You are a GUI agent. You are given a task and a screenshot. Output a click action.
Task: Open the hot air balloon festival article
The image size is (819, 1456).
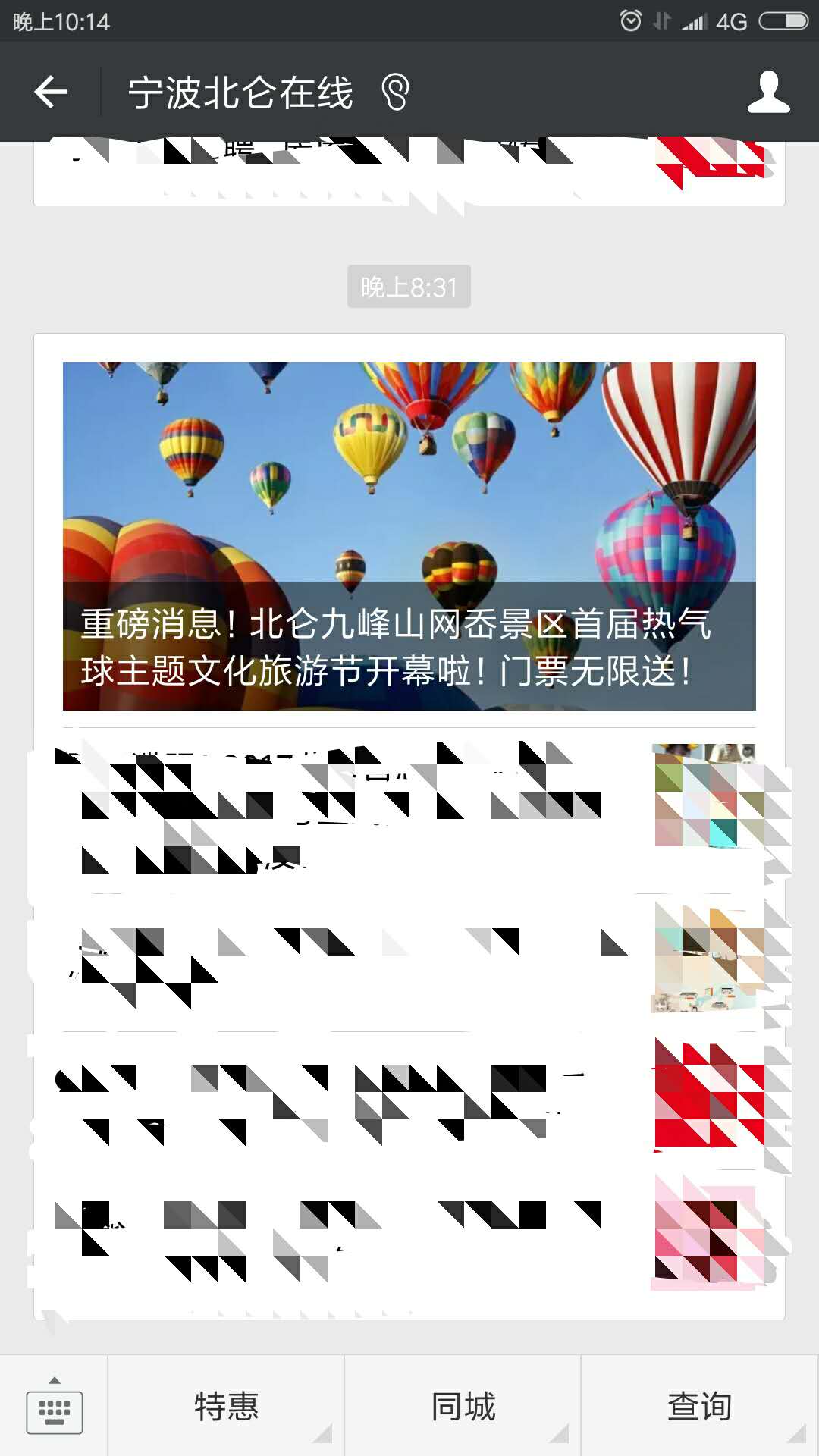click(x=409, y=536)
